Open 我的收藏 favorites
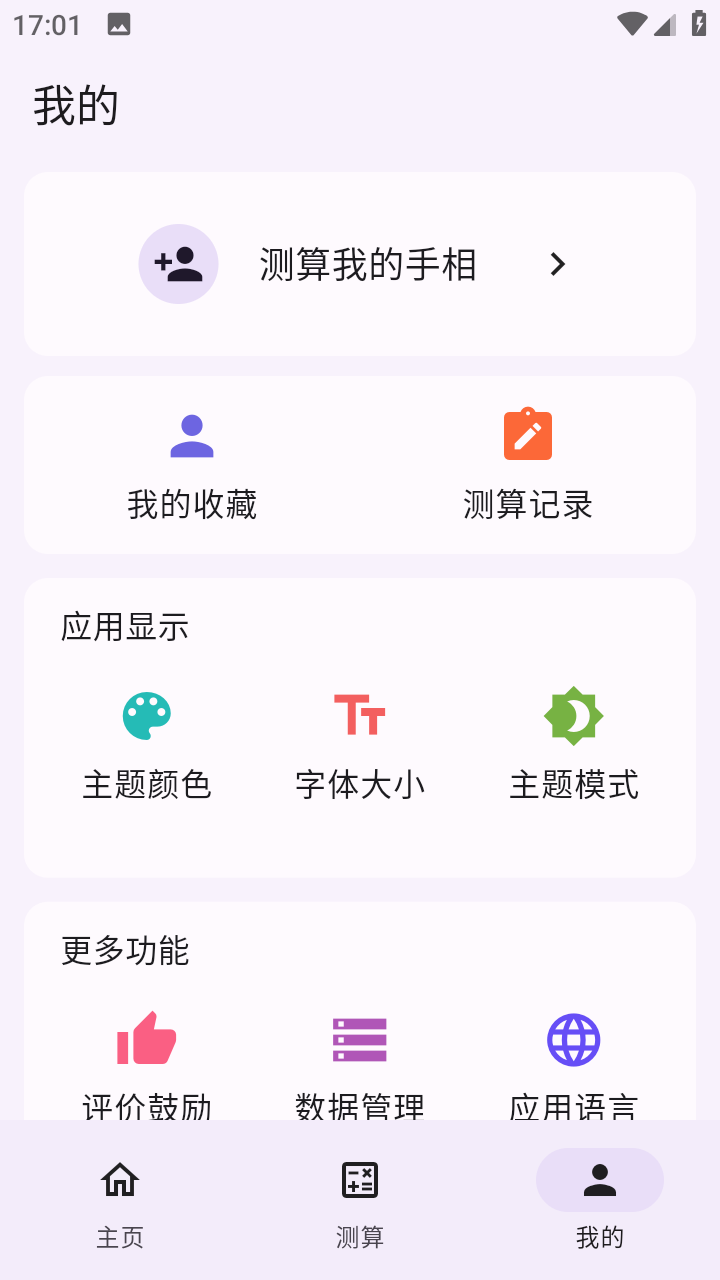 192,465
